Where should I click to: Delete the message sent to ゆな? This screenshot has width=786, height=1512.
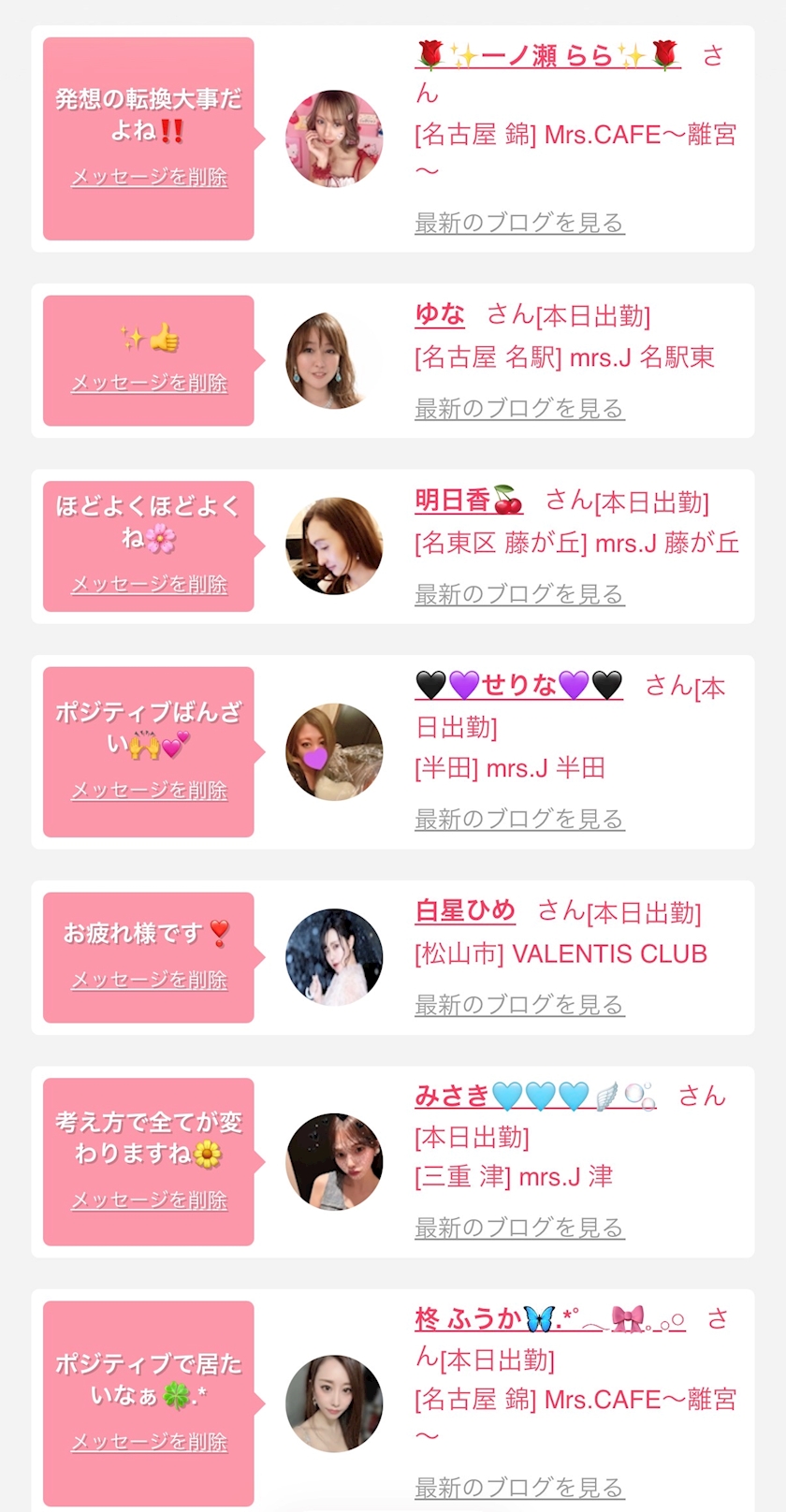click(149, 383)
